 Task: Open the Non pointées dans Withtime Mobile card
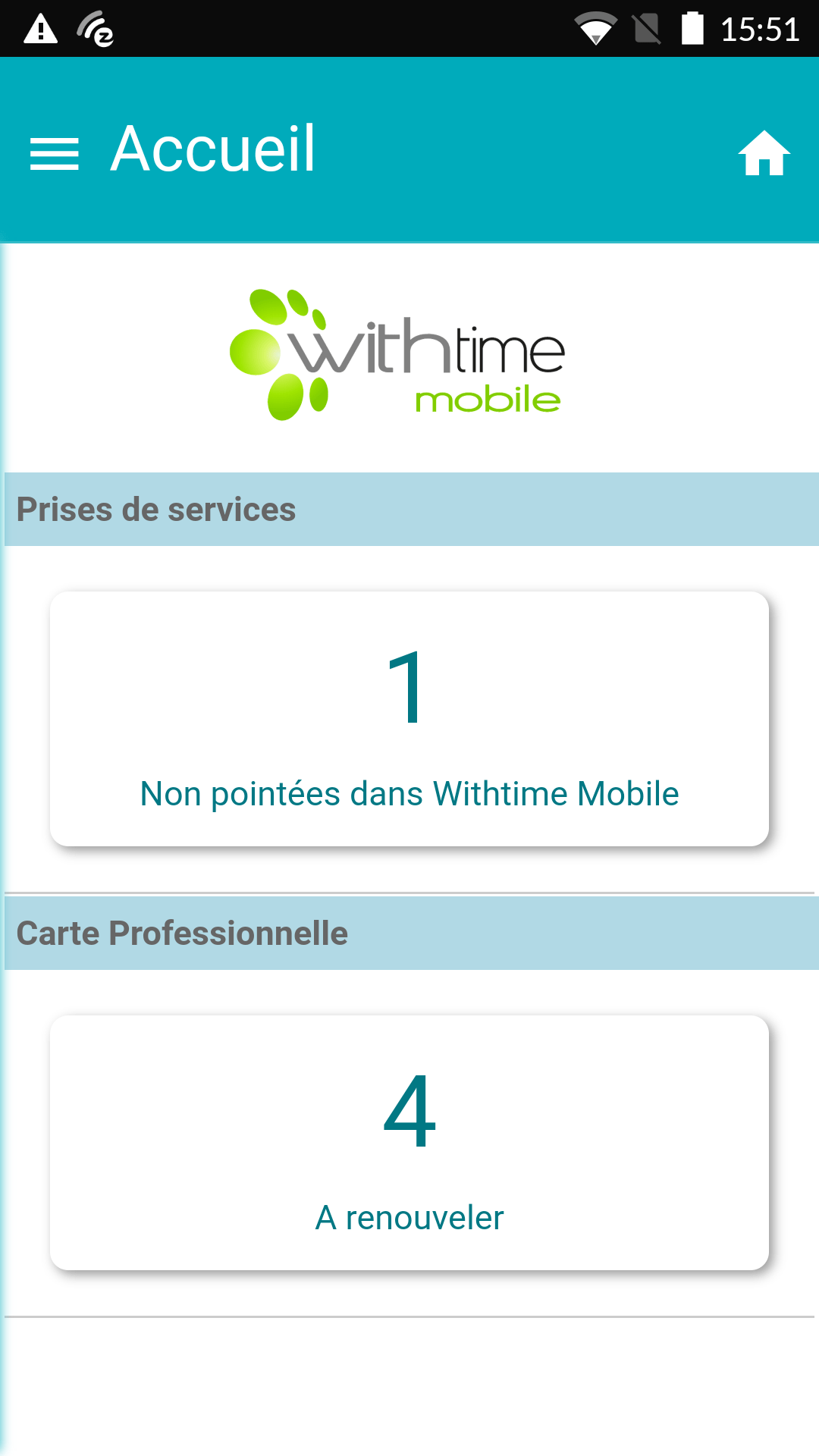(409, 719)
